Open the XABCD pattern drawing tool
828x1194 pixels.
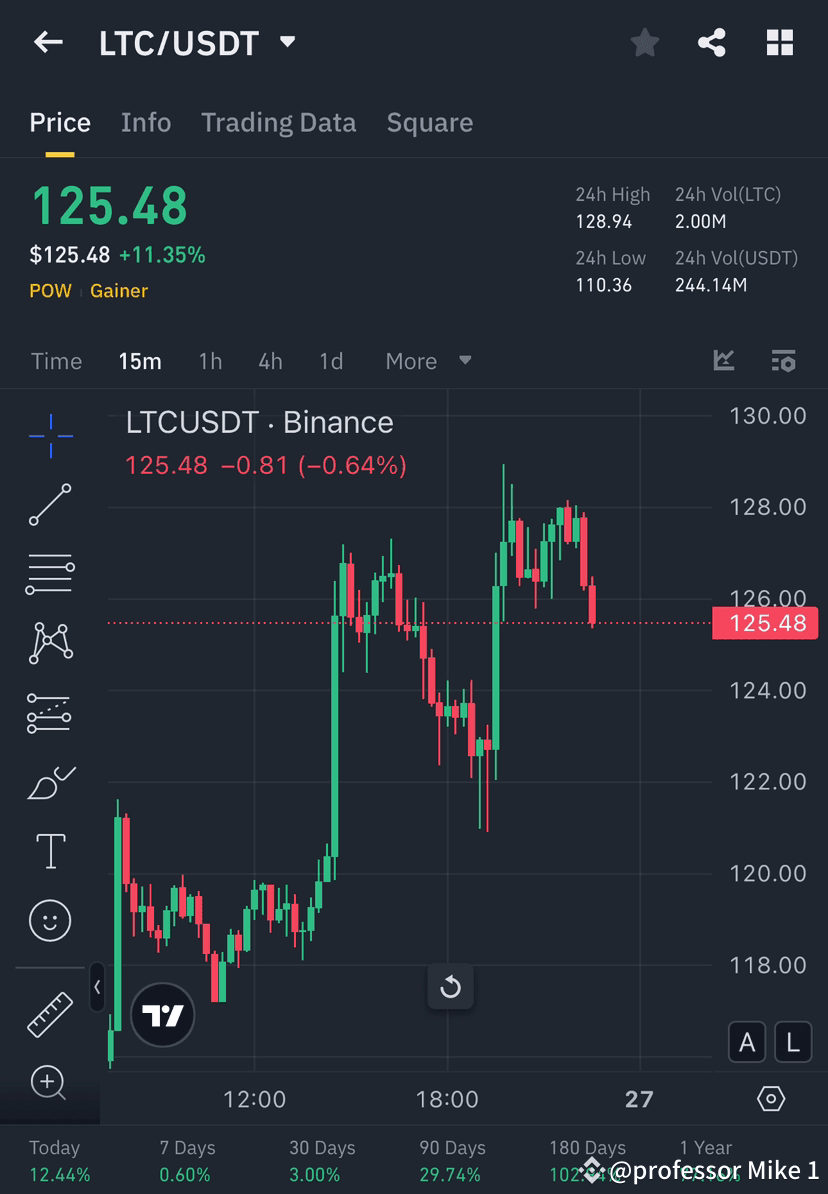click(x=50, y=642)
